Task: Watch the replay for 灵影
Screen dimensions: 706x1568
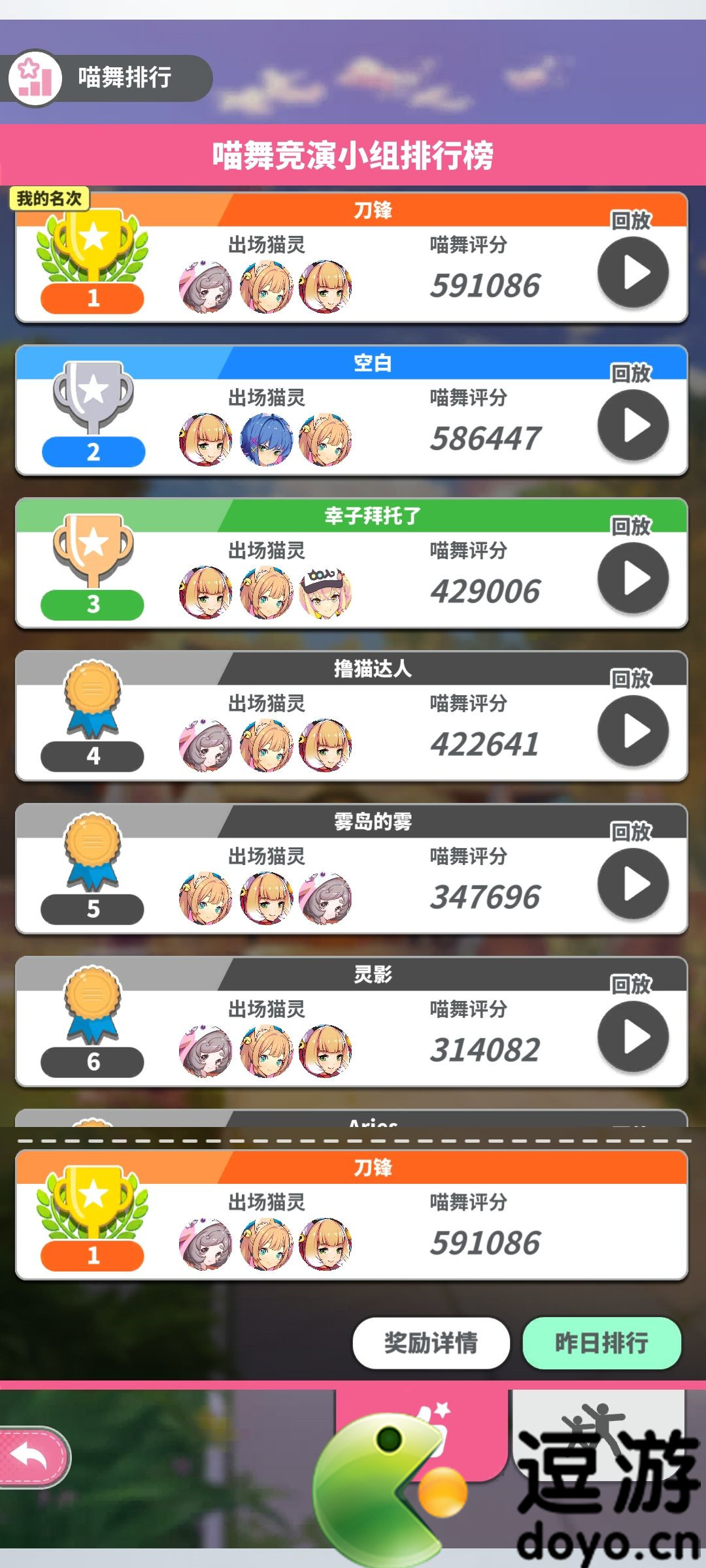Action: coord(633,1037)
